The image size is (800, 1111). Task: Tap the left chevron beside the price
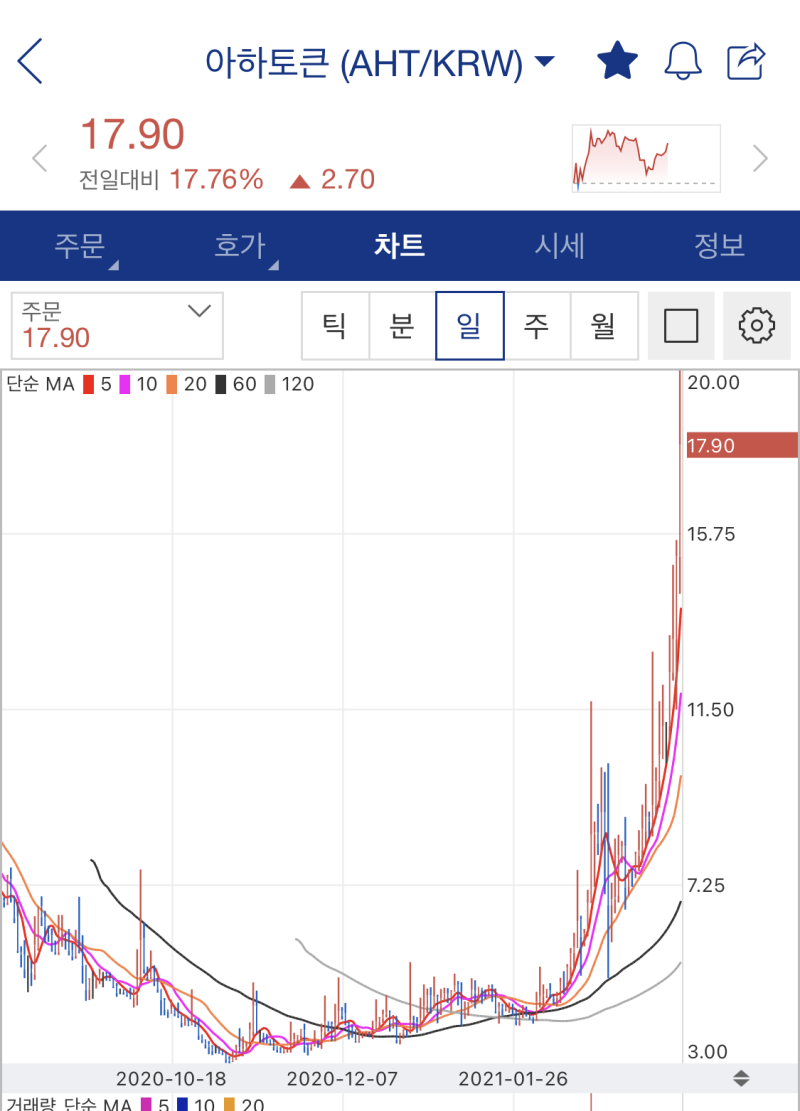click(x=39, y=158)
